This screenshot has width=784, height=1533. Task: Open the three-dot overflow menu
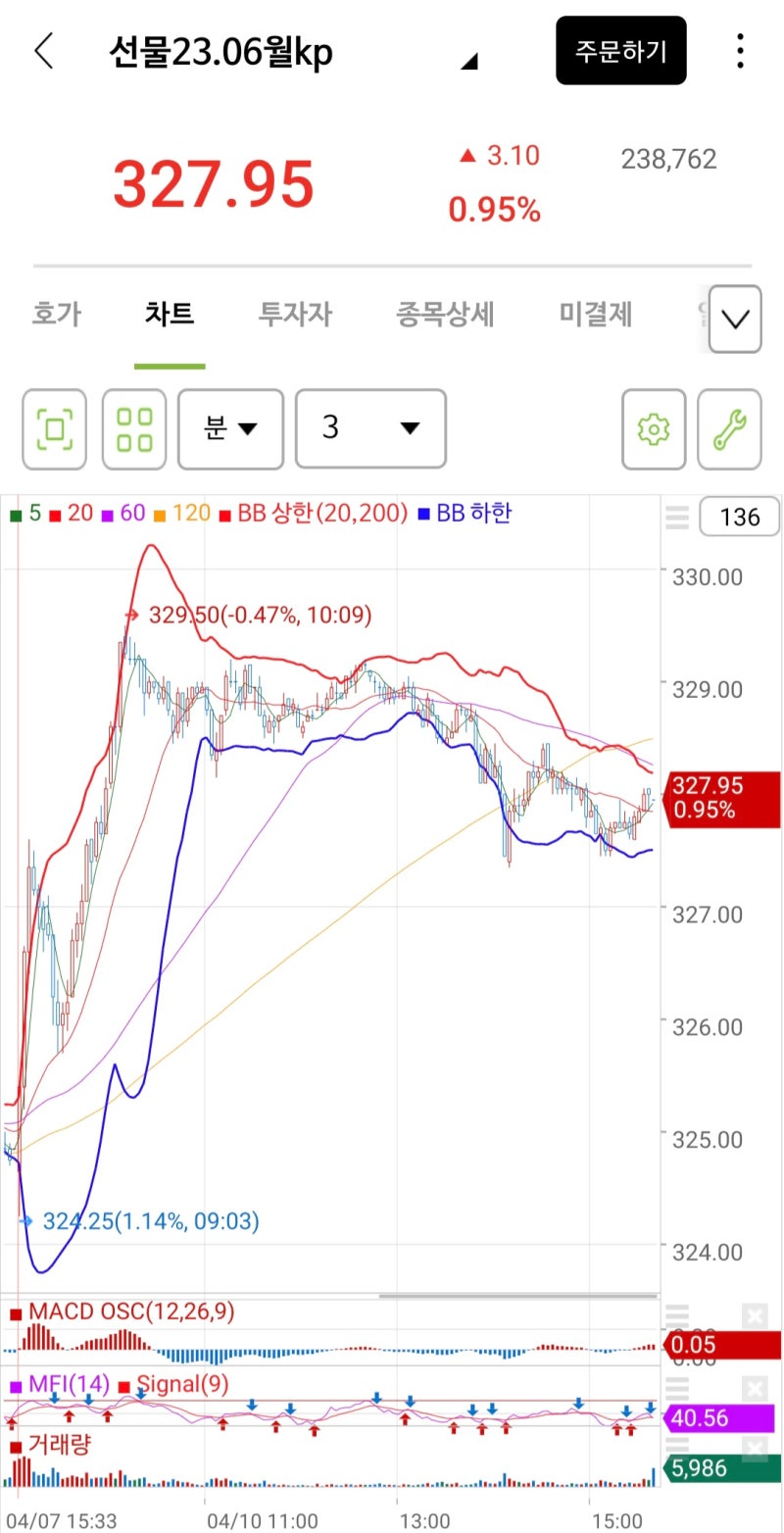(740, 49)
